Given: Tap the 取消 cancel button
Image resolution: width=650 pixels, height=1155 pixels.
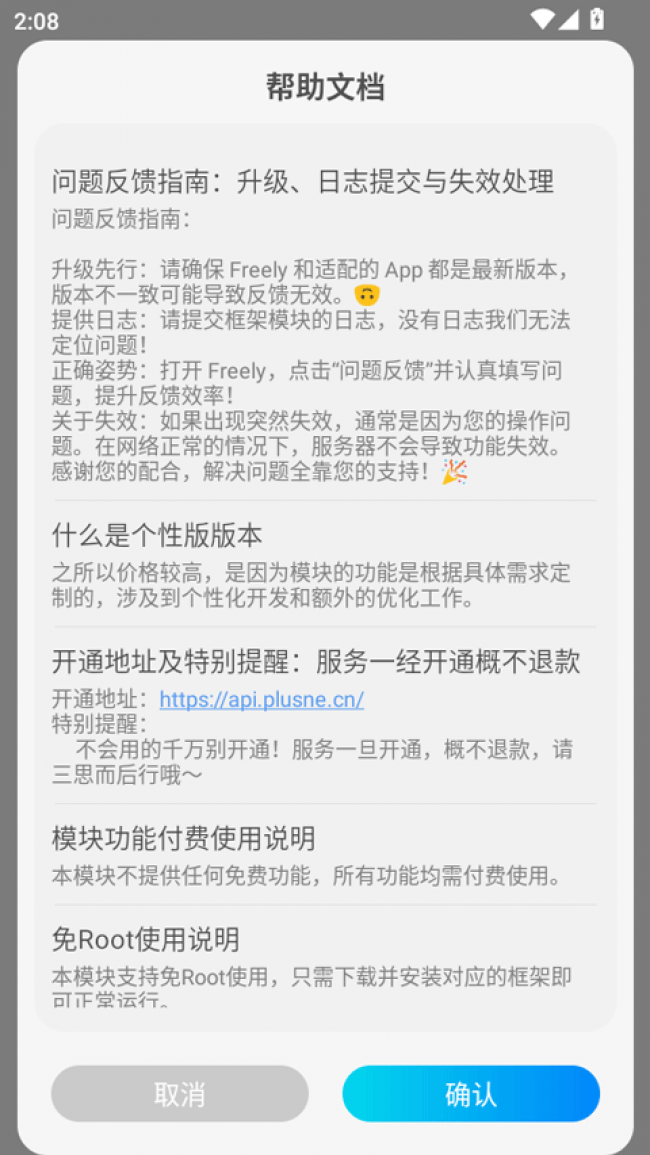Looking at the screenshot, I should pos(180,1093).
